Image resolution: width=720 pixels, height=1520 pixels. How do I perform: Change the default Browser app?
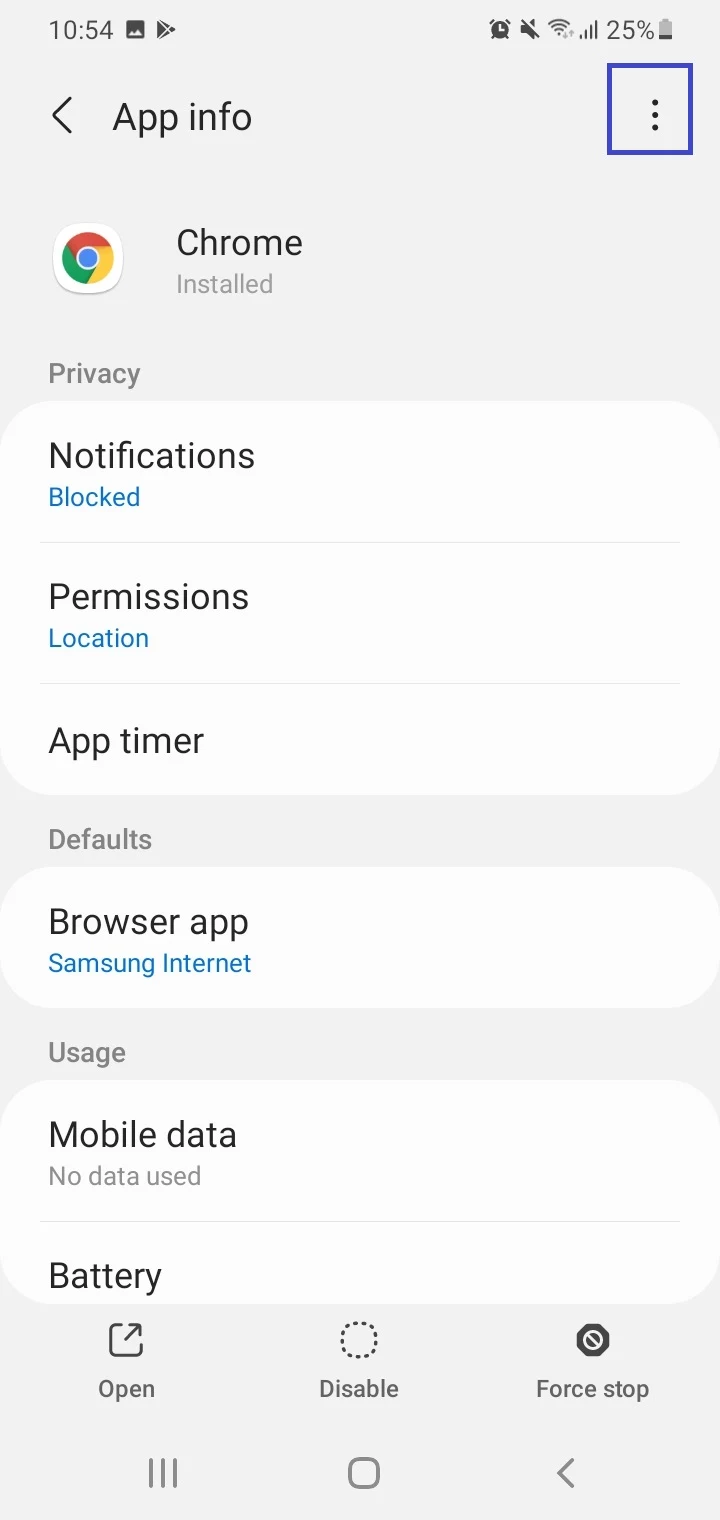[360, 938]
